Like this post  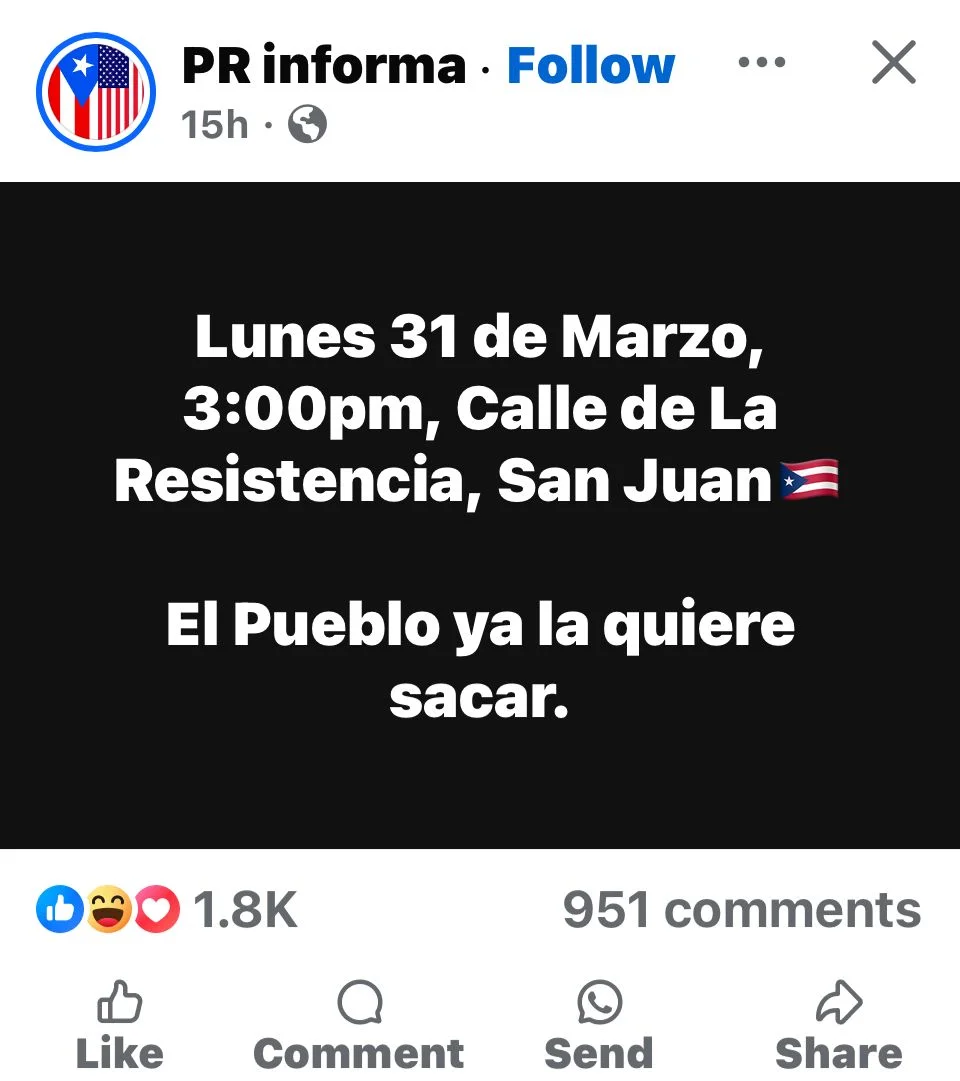point(119,1026)
